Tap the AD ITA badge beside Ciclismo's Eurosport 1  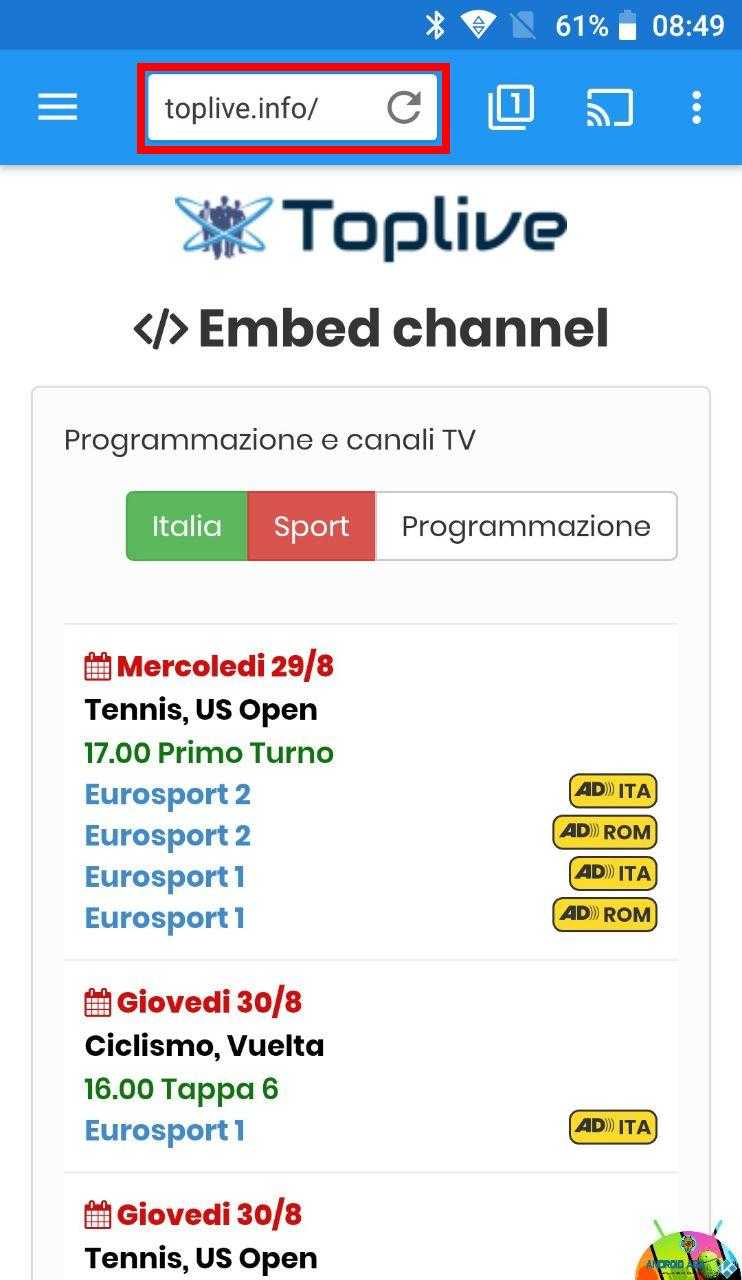click(613, 1127)
